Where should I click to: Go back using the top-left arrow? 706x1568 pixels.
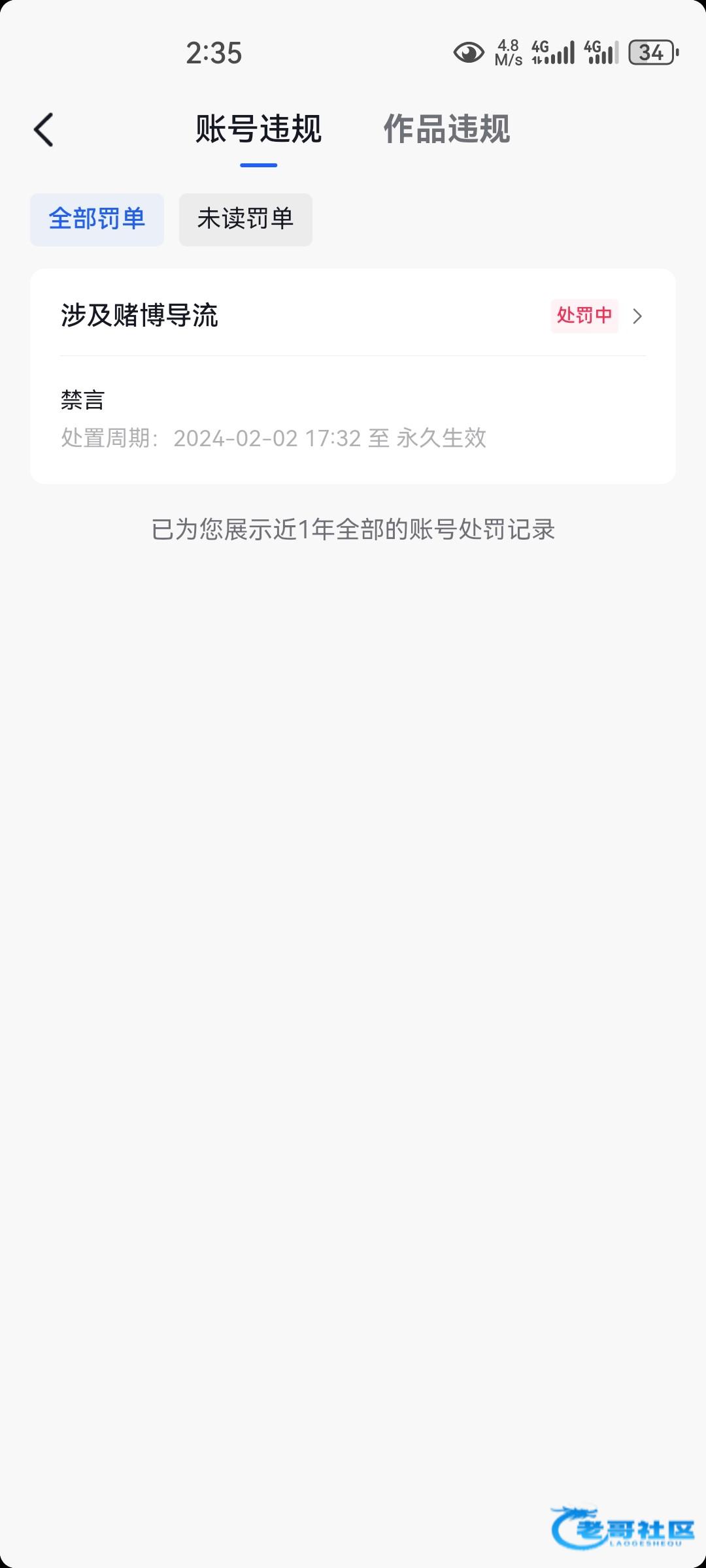[x=44, y=129]
